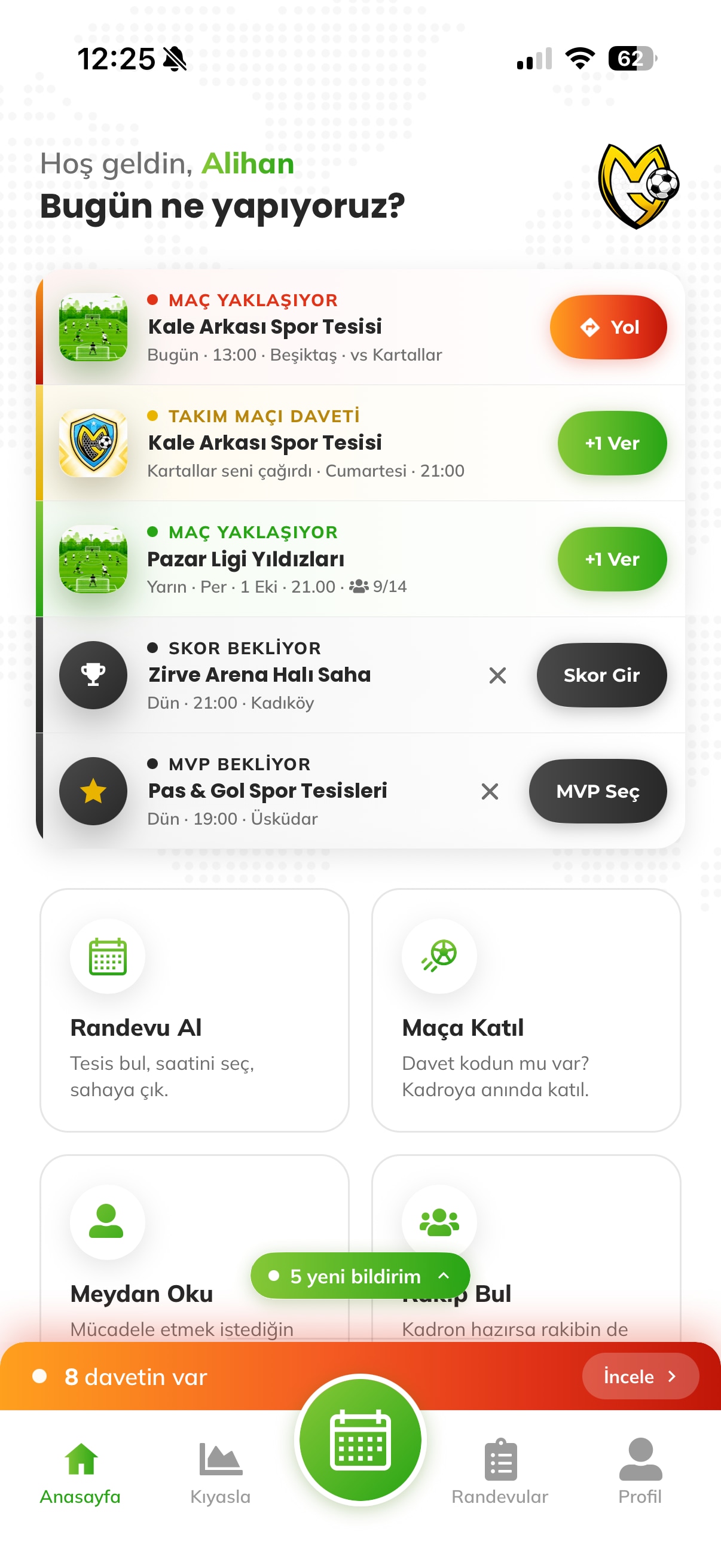
Task: Go to the Anasayfa tab
Action: tap(80, 1473)
